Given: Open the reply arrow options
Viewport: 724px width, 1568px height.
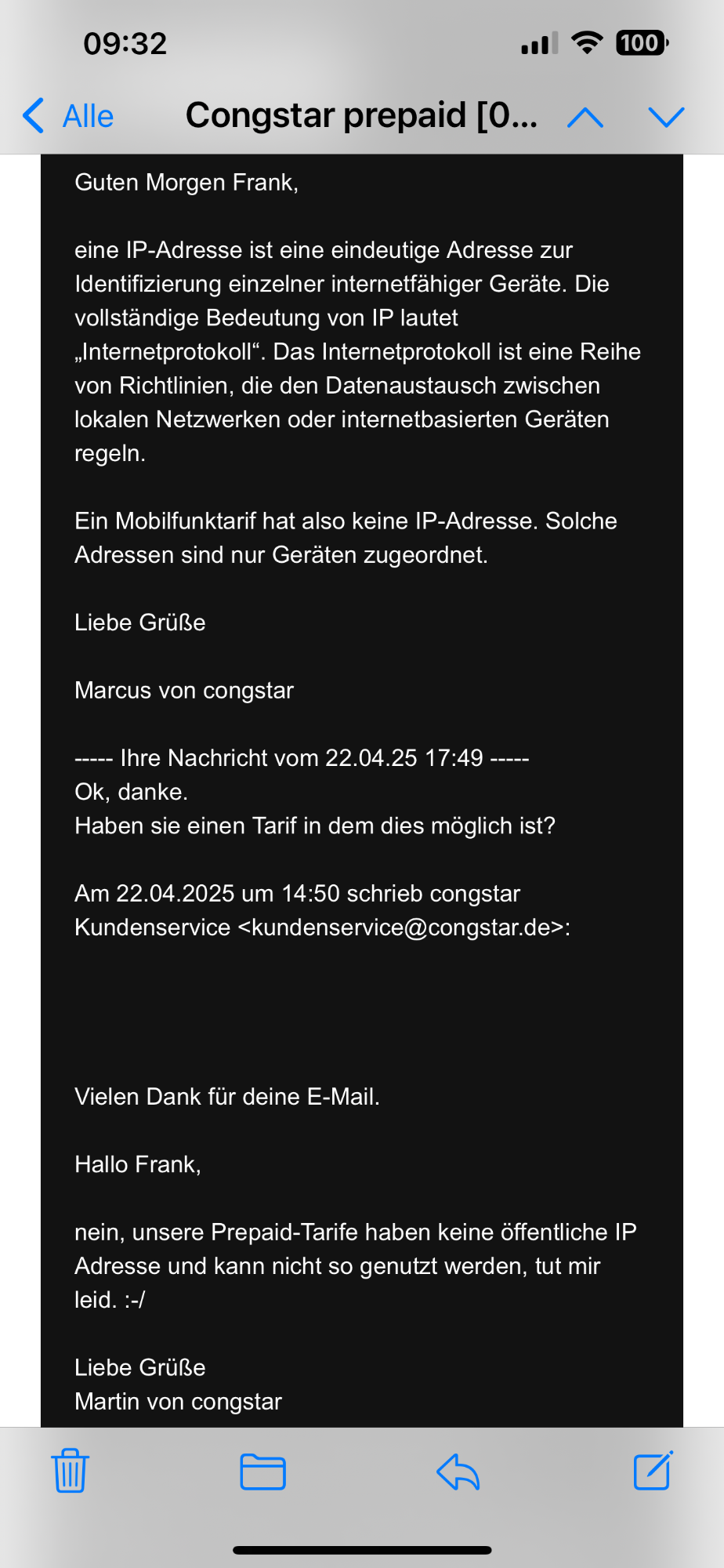Looking at the screenshot, I should (458, 1472).
